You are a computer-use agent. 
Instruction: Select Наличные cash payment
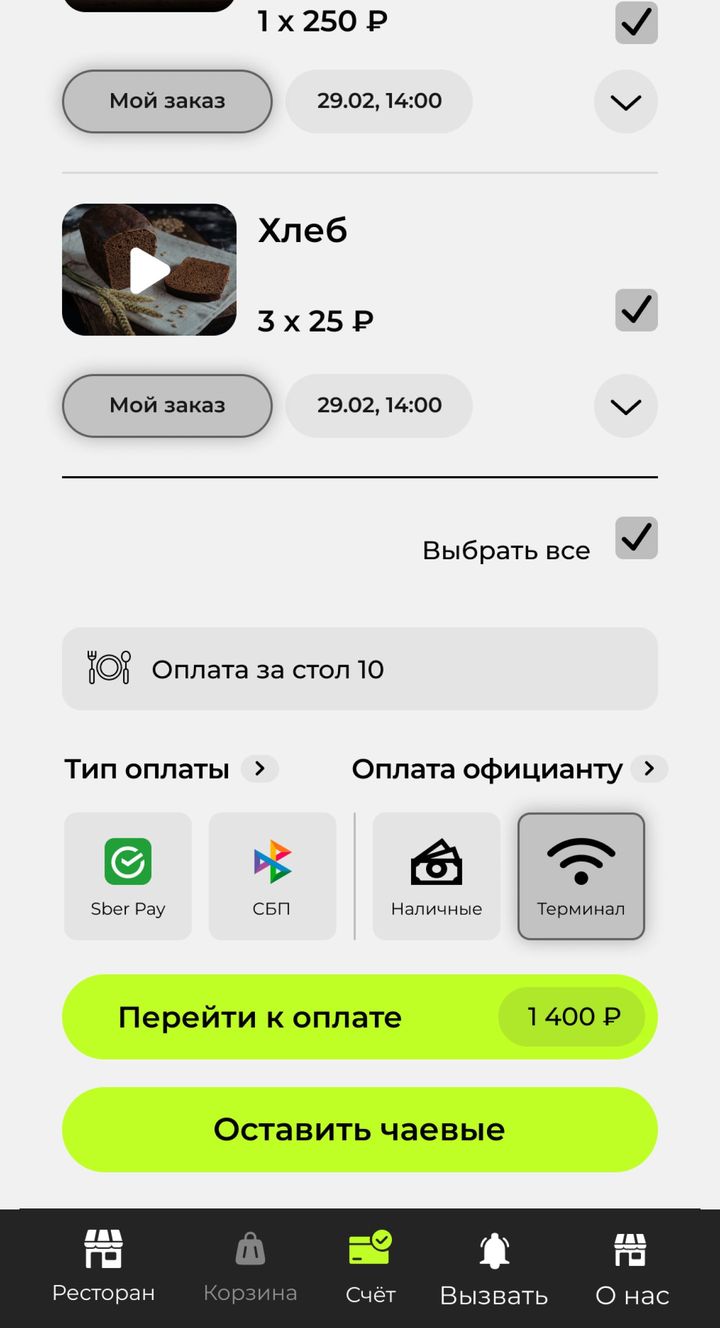pyautogui.click(x=437, y=876)
